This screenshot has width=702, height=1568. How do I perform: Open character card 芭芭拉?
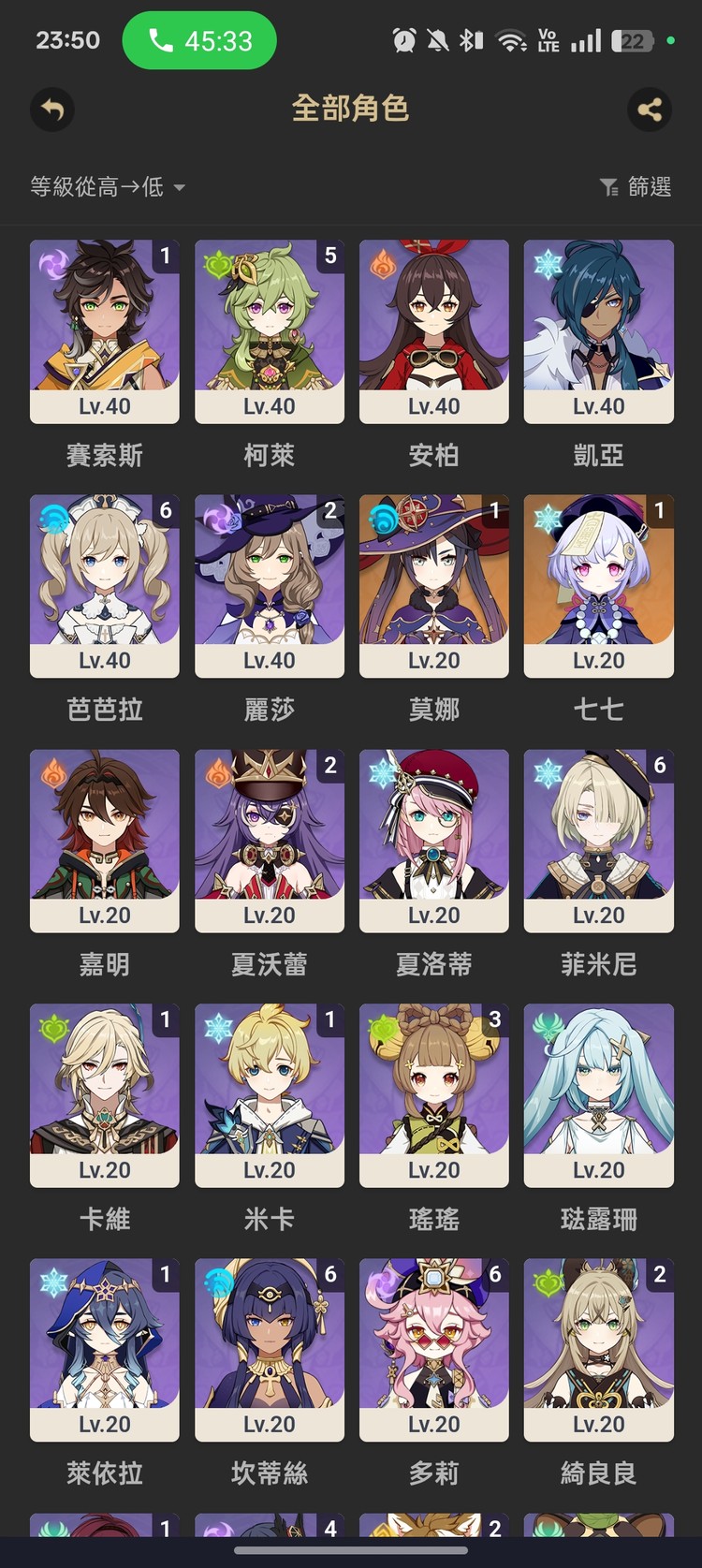click(105, 585)
